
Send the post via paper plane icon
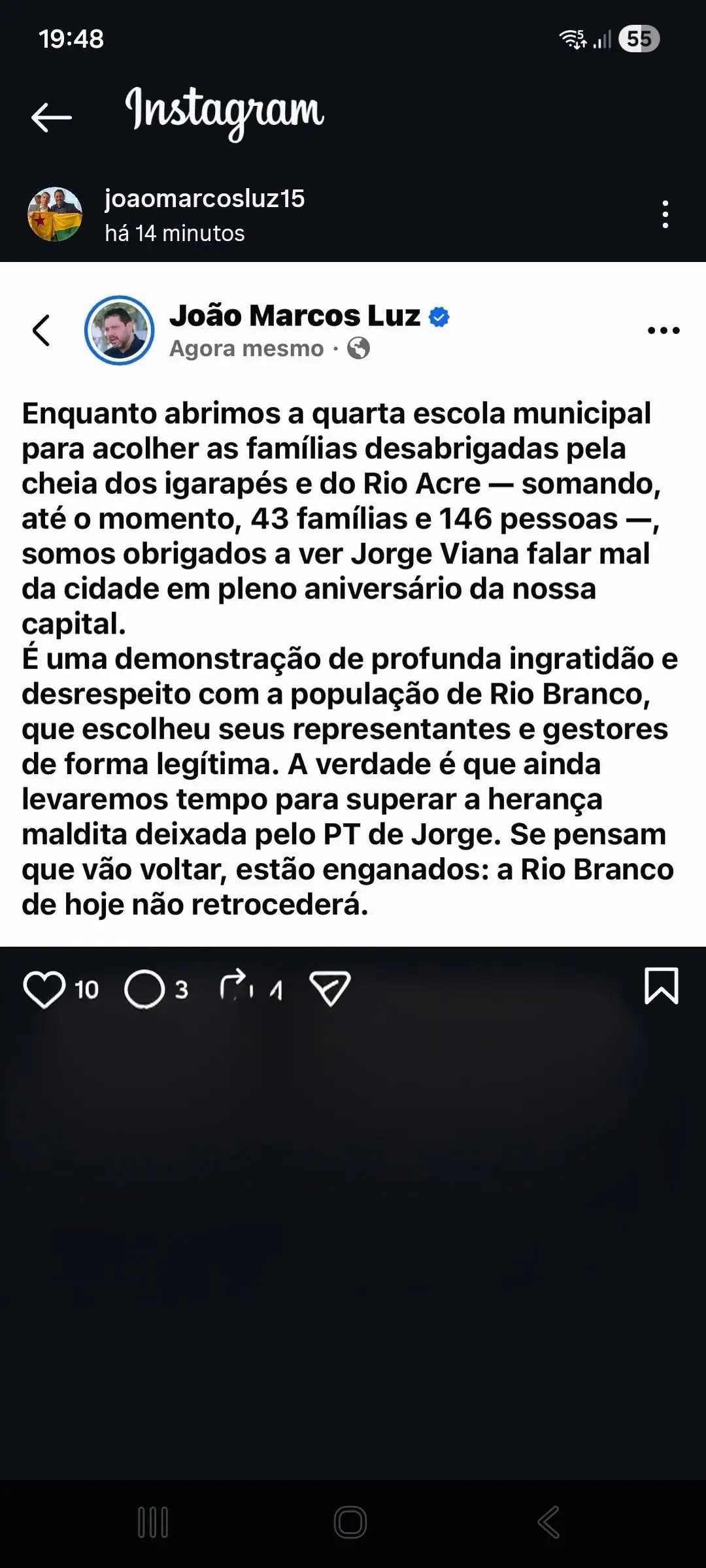(x=330, y=988)
